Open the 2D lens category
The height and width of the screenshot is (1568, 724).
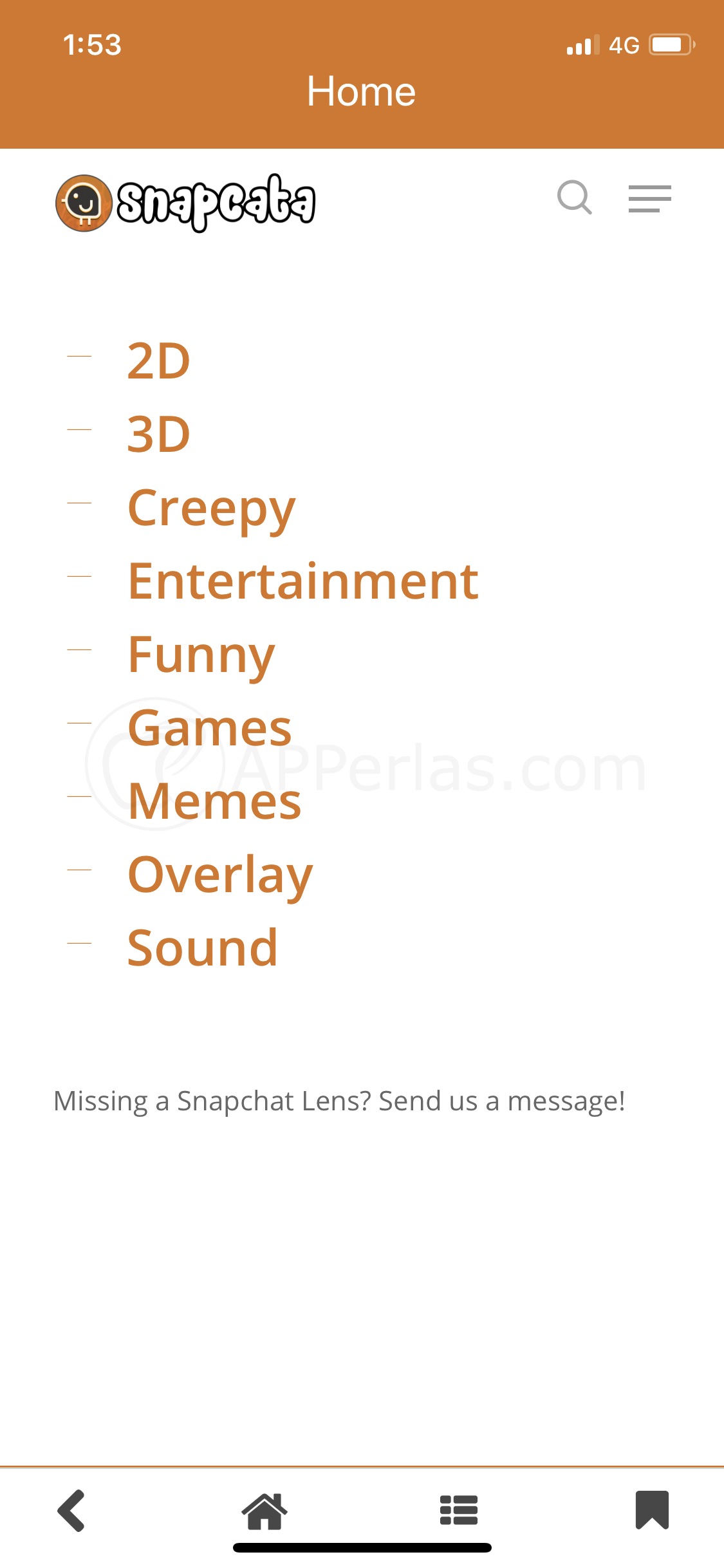coord(159,361)
